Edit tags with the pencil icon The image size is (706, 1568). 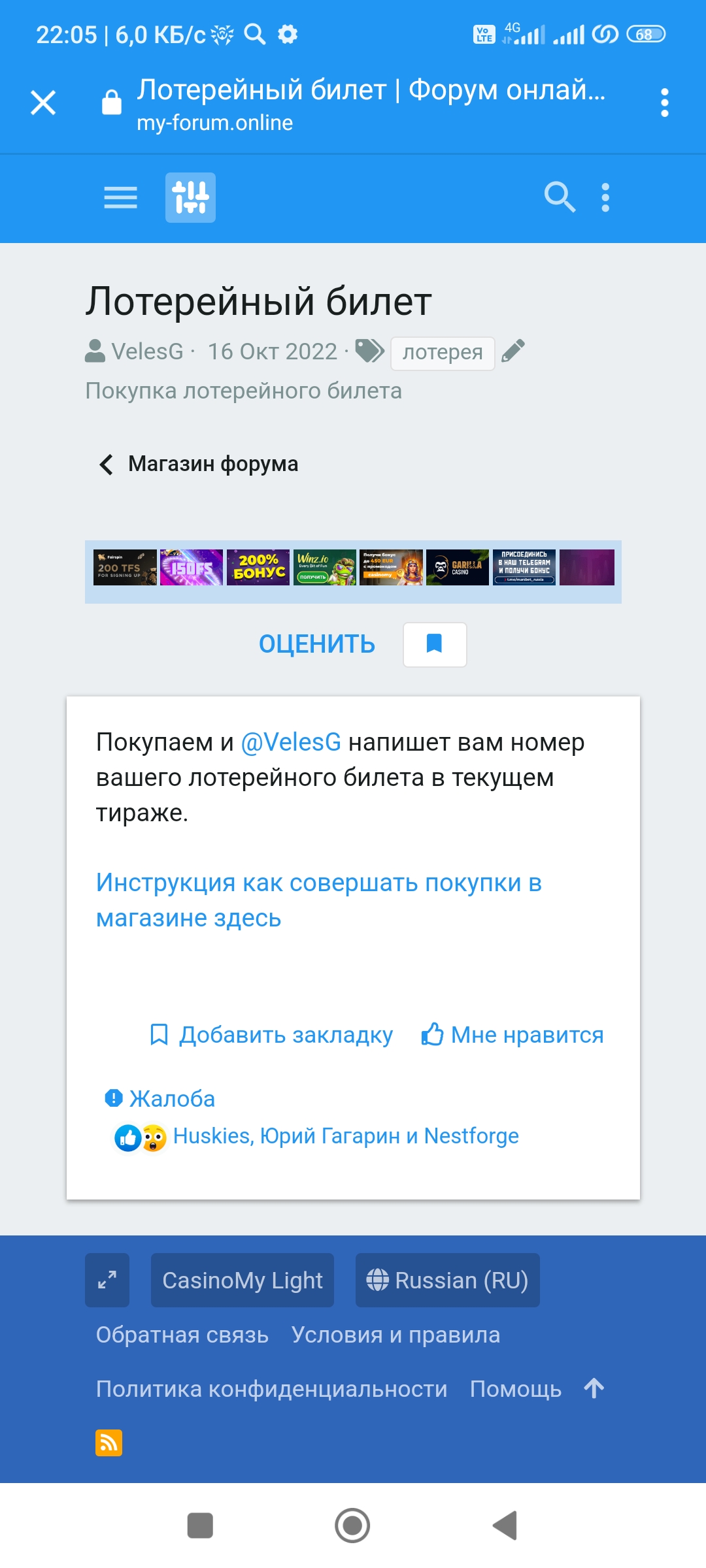point(513,351)
